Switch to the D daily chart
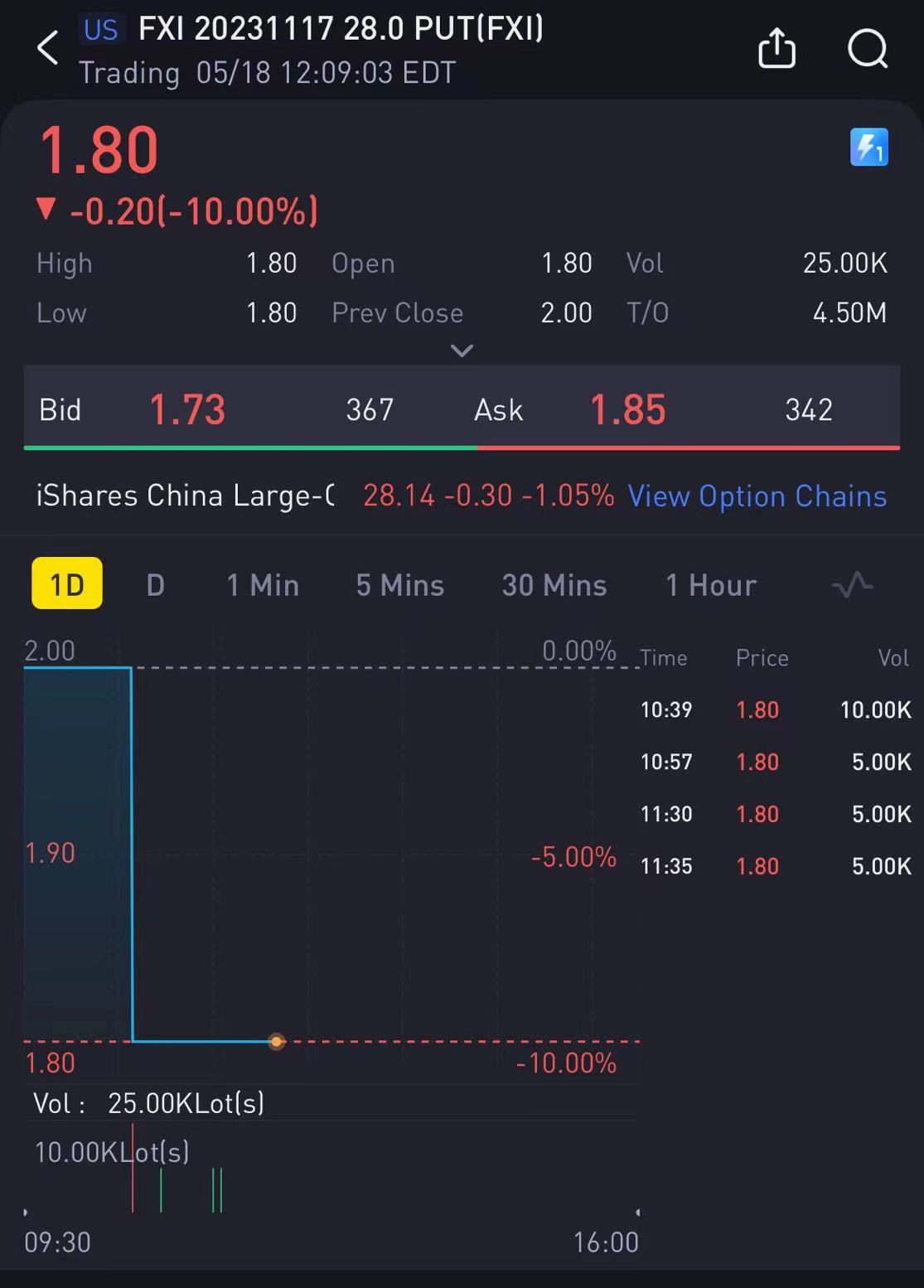The width and height of the screenshot is (924, 1288). point(156,585)
